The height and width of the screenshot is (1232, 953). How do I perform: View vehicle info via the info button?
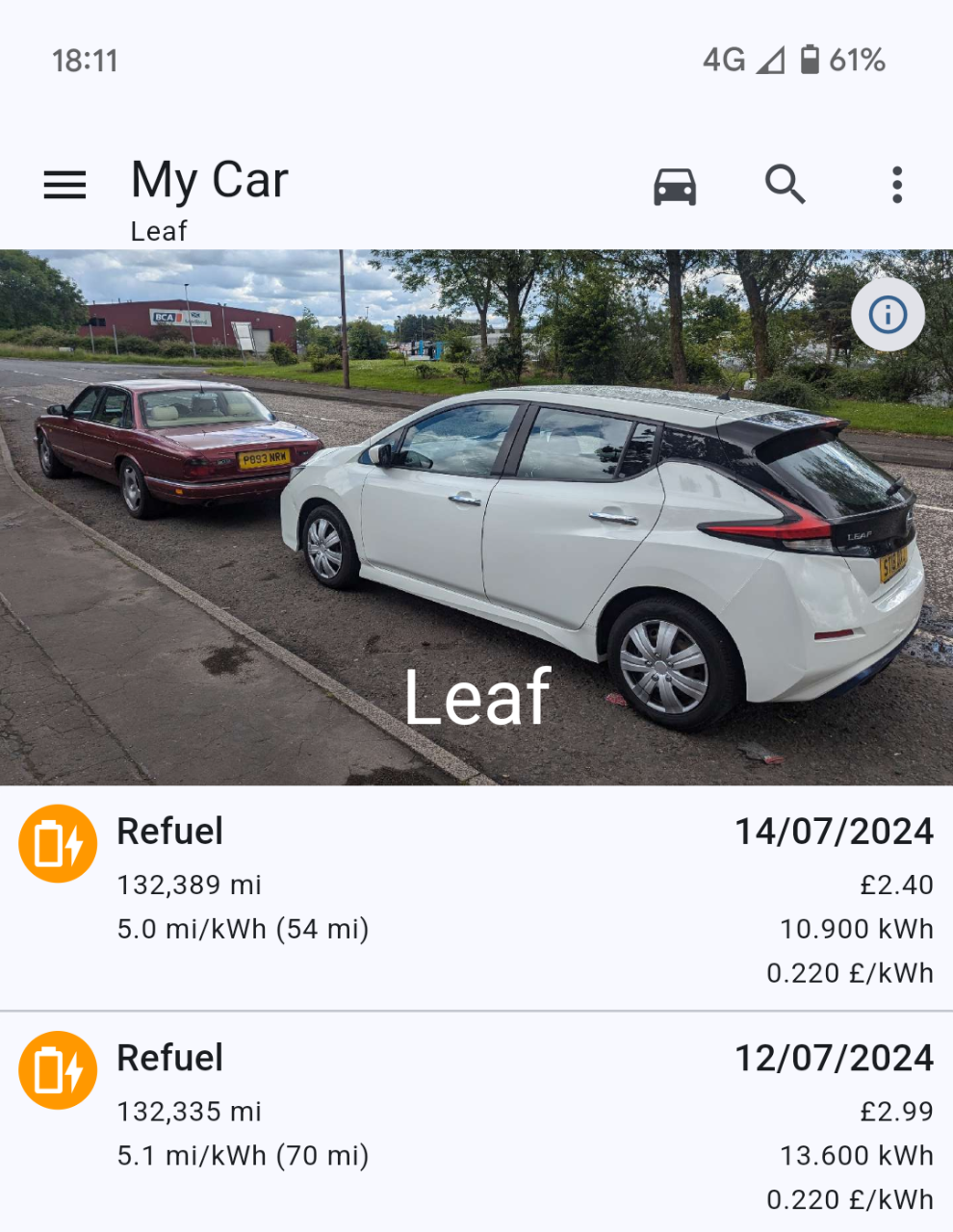[888, 315]
